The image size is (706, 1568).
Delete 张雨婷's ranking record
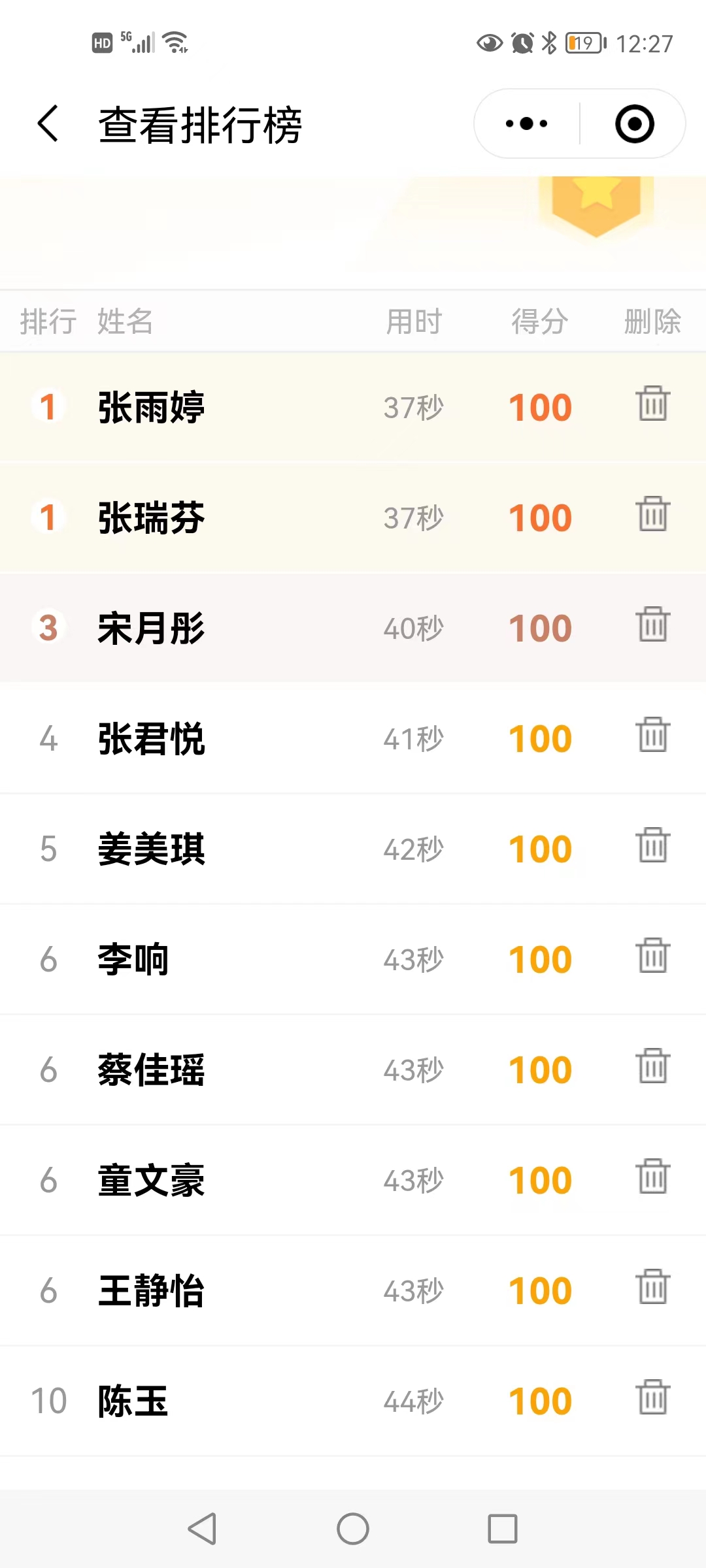[652, 404]
